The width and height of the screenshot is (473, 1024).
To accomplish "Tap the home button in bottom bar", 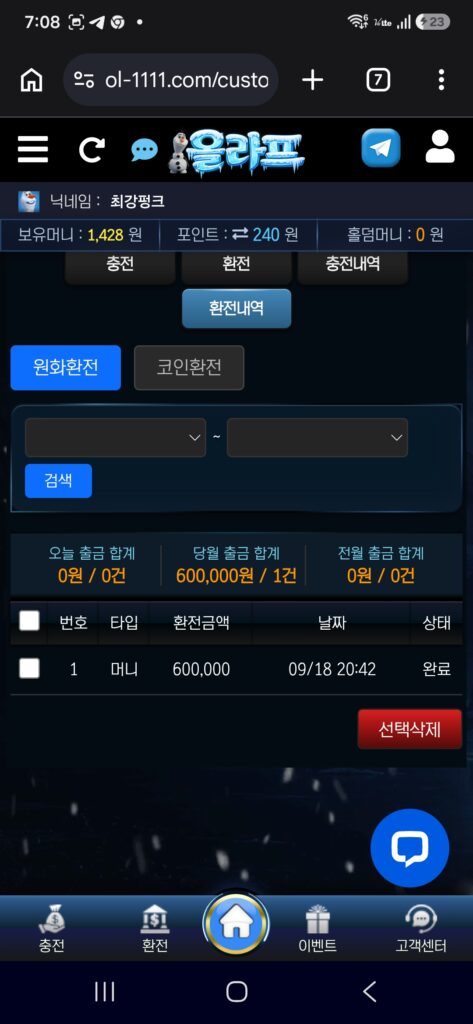I will point(236,925).
